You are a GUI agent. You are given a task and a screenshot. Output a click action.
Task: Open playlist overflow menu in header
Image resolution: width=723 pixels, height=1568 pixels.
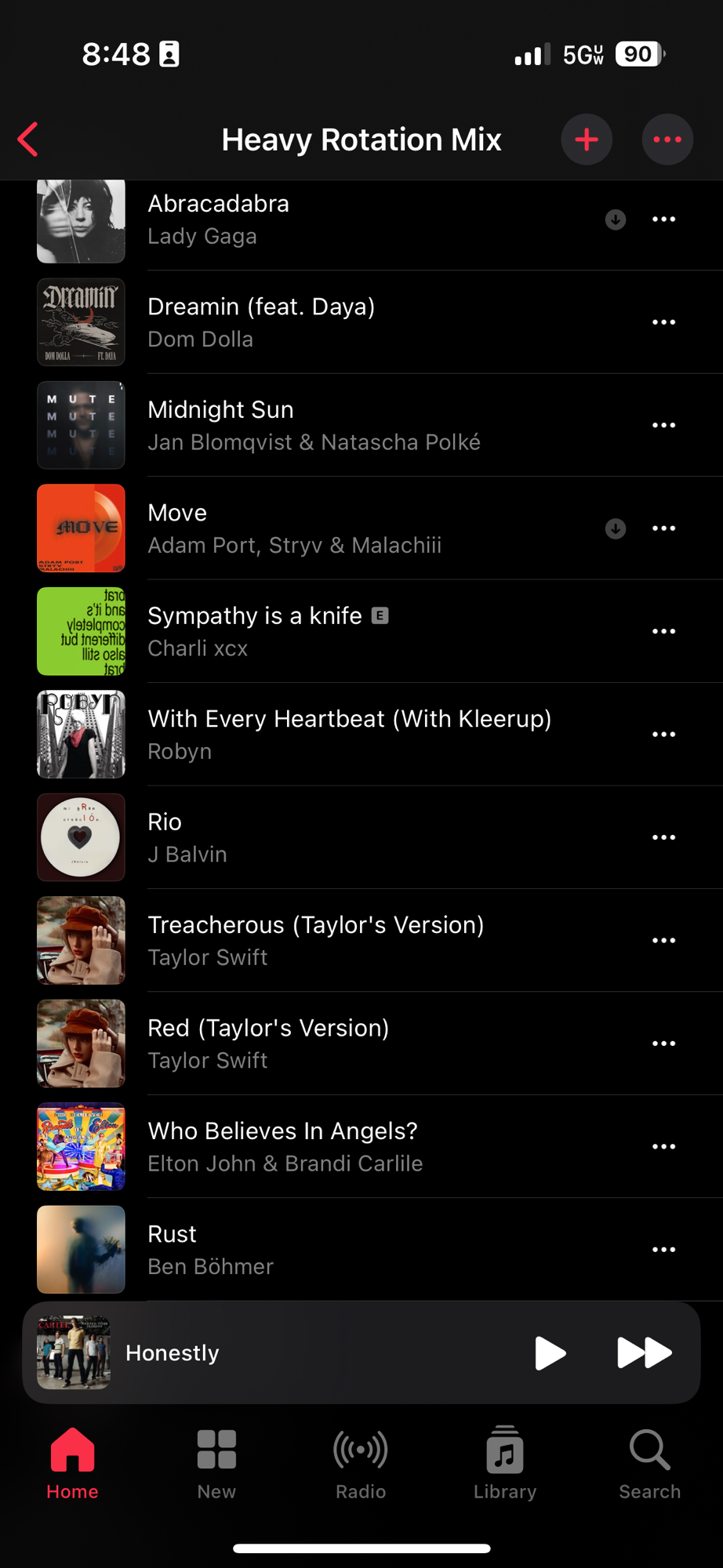click(667, 140)
